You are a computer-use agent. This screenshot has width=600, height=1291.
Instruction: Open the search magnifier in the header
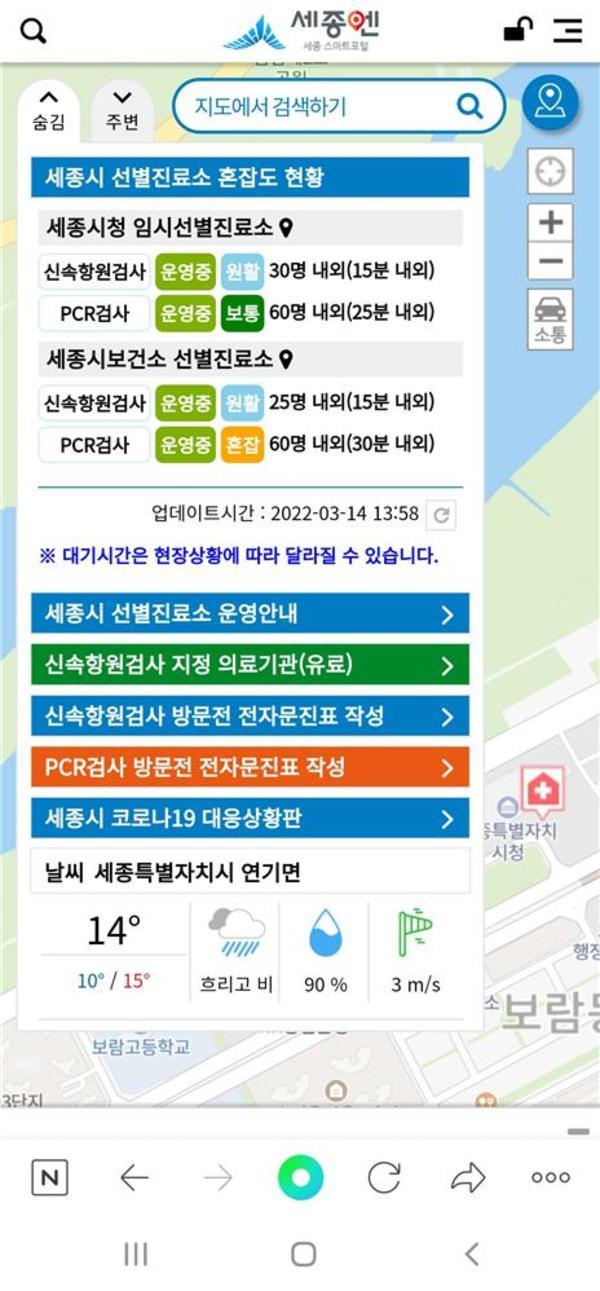[34, 31]
